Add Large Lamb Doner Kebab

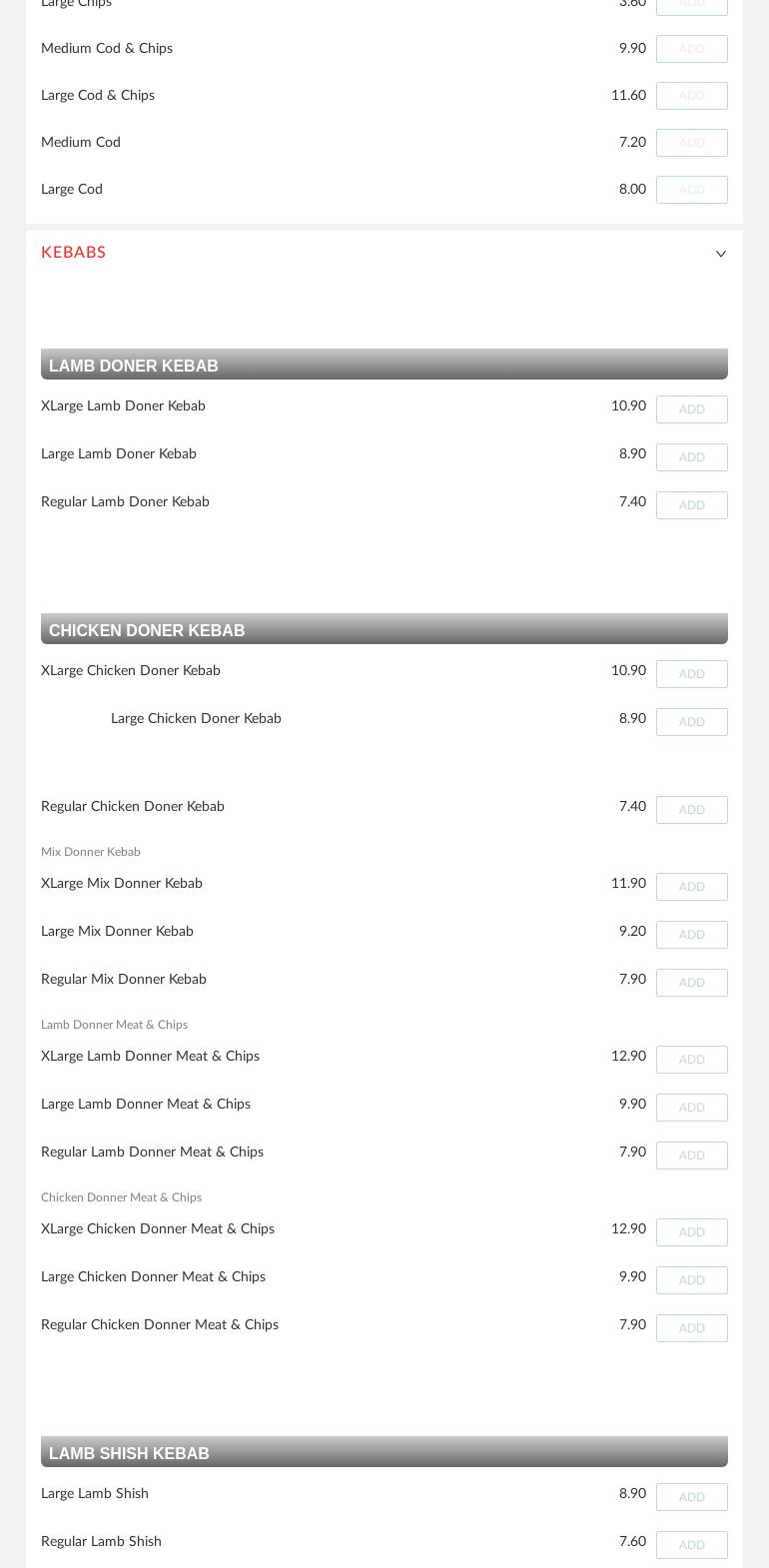click(x=691, y=457)
